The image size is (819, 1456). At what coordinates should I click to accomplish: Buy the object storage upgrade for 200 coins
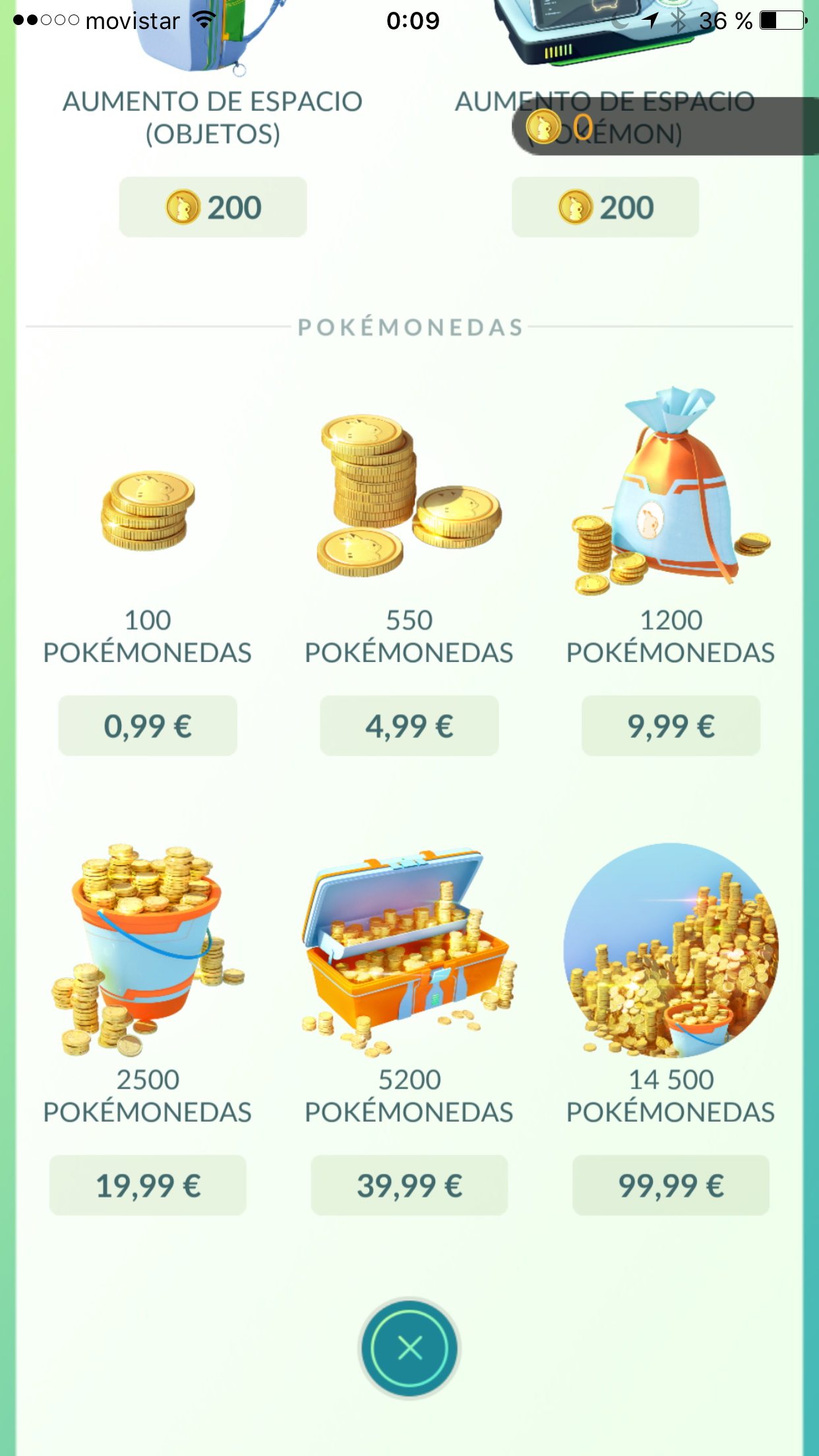(213, 207)
